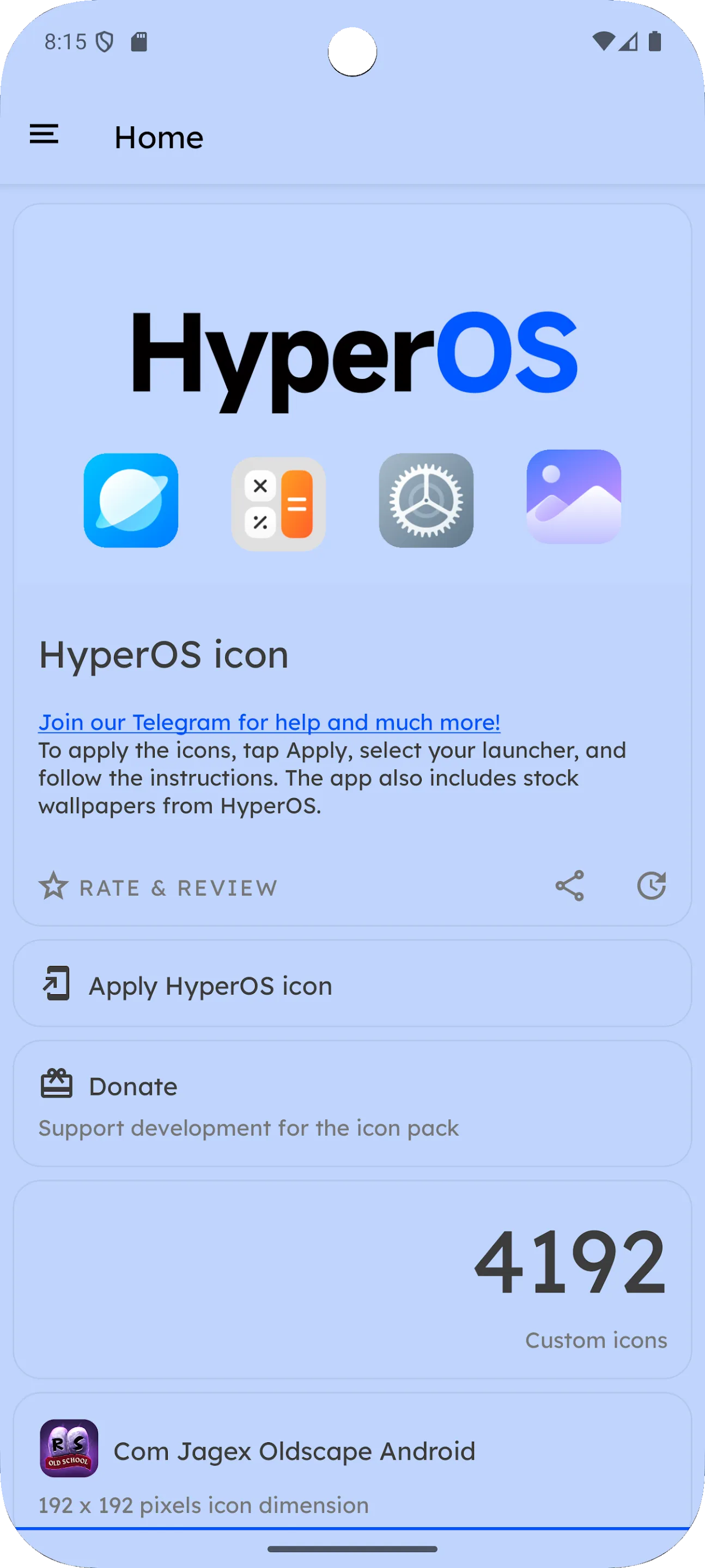Open the 4192 Custom icons card
This screenshot has width=705, height=1568.
[x=352, y=1280]
